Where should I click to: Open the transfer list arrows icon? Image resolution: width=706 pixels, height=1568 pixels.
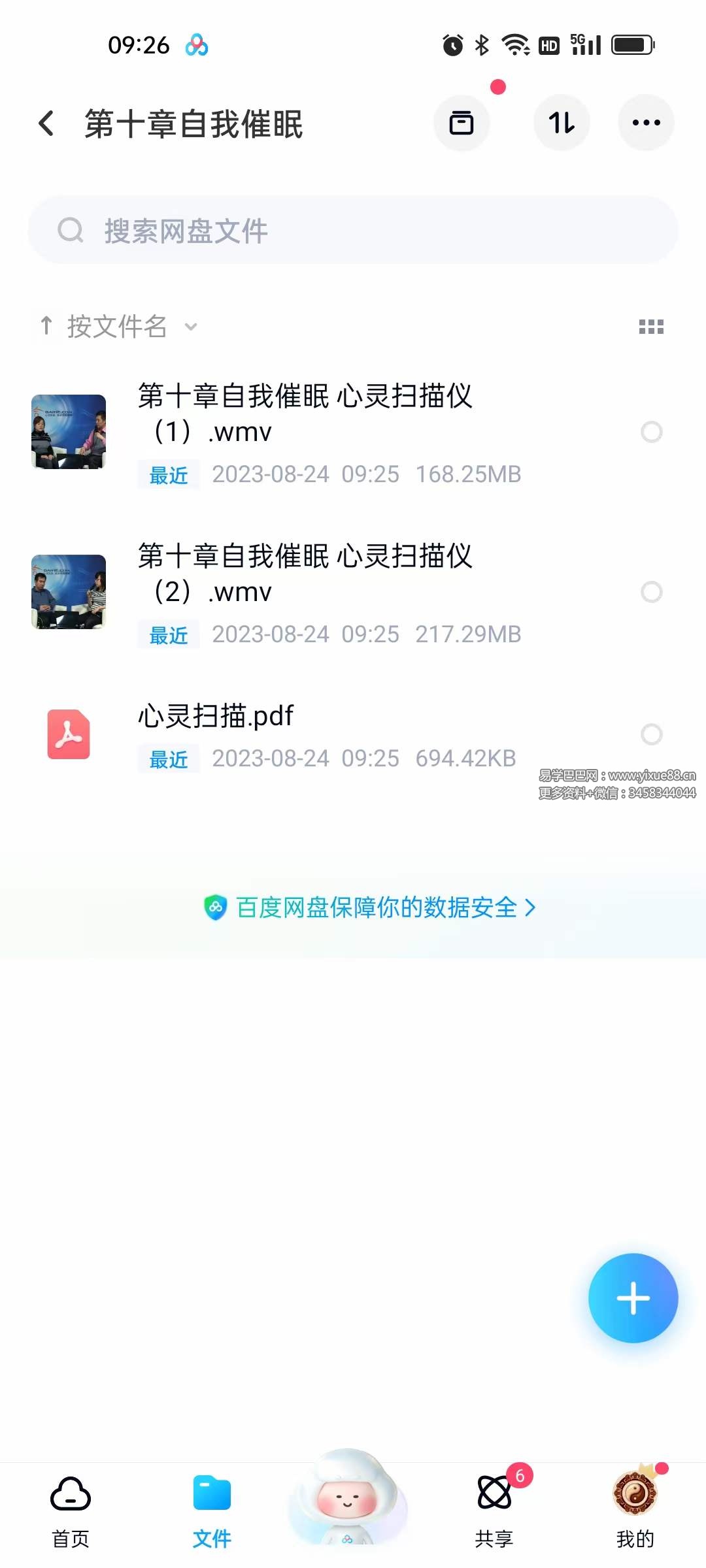[x=562, y=123]
